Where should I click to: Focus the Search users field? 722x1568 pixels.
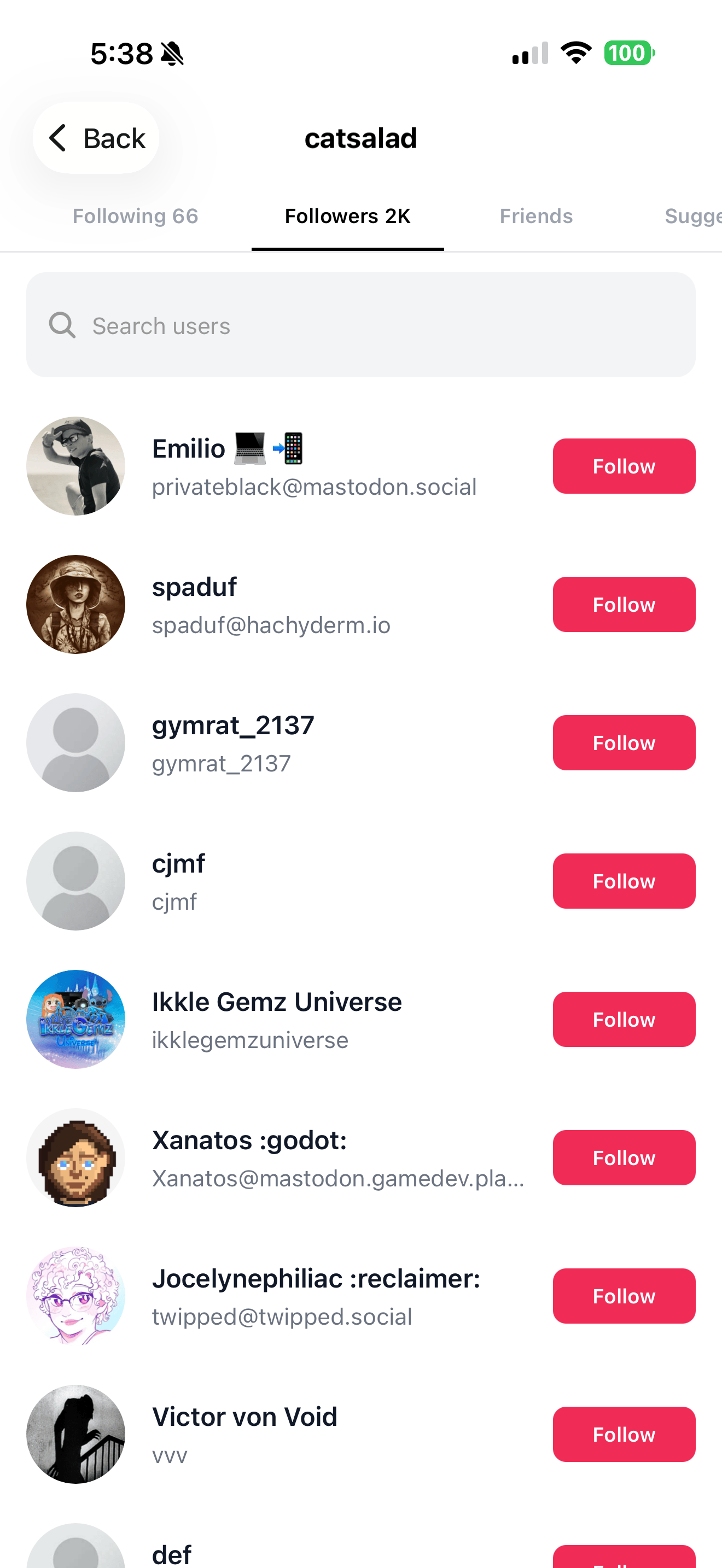(x=360, y=325)
